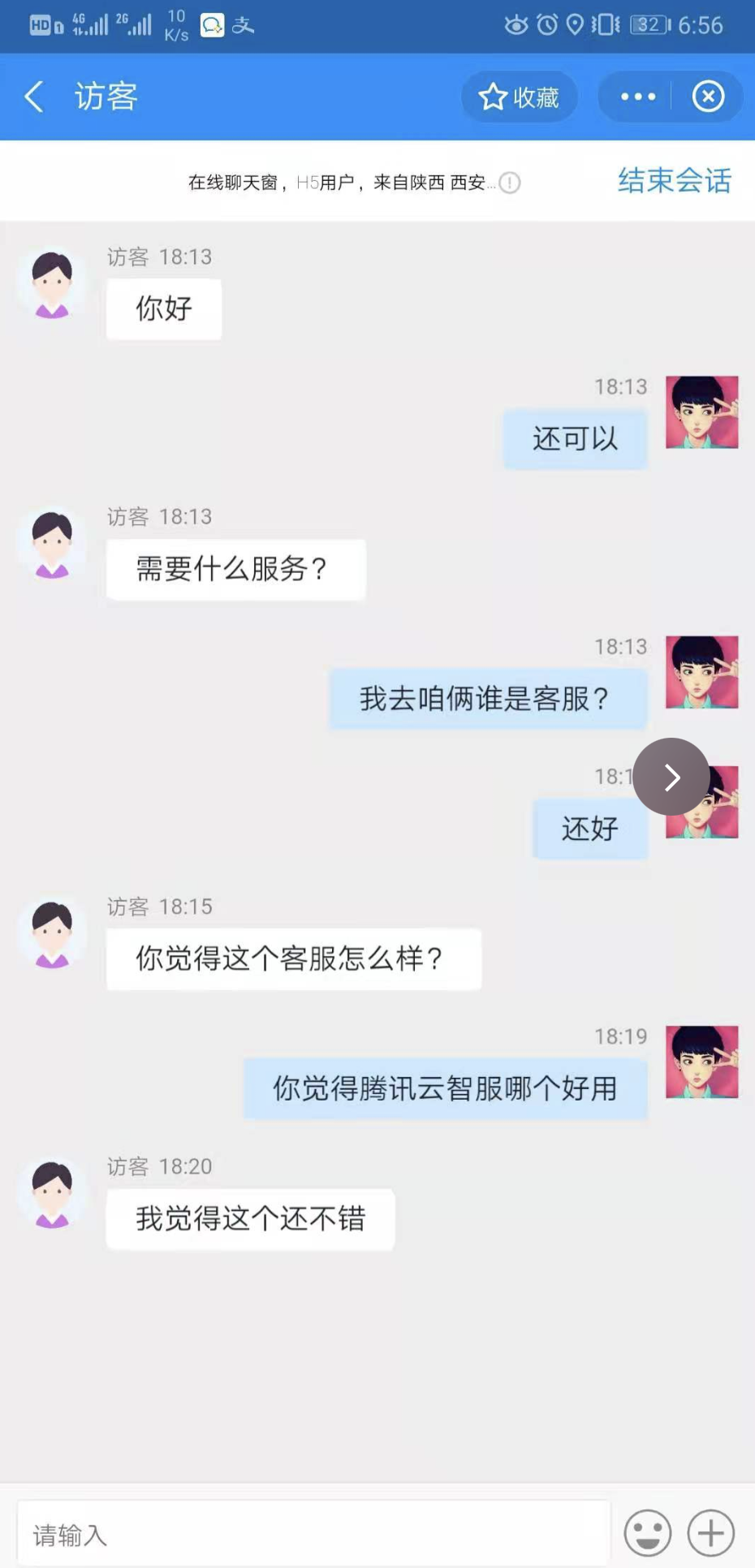Open the more options menu in the top bar
Screen dimensions: 755x1568
tap(636, 96)
